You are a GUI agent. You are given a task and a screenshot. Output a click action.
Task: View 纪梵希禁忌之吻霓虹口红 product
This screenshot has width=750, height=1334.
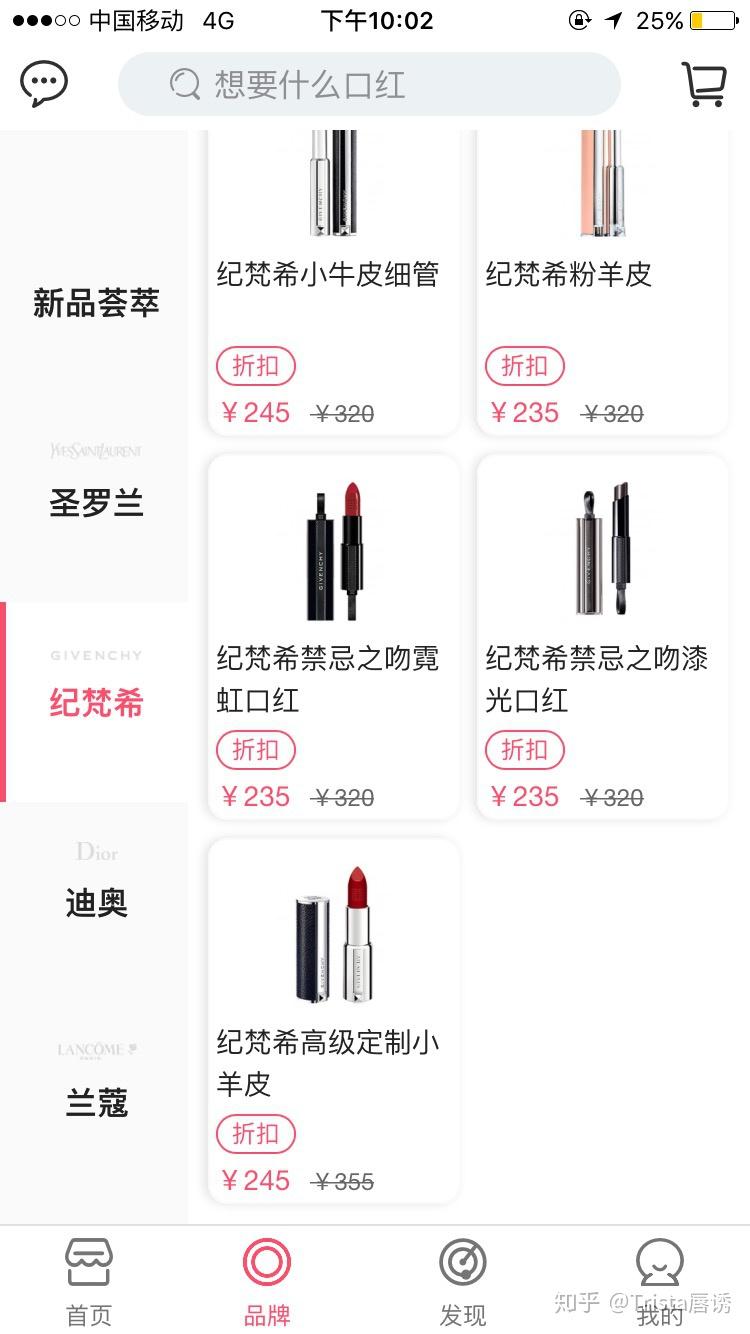[x=334, y=637]
